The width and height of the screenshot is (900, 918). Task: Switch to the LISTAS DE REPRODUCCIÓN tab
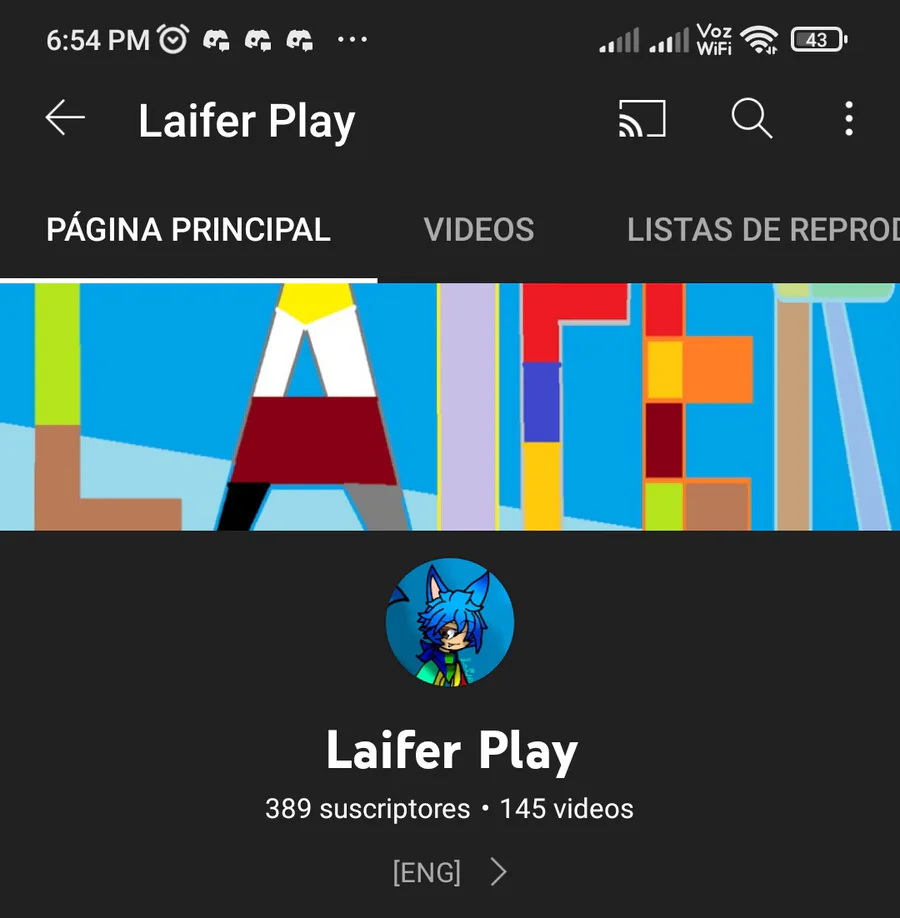point(762,230)
